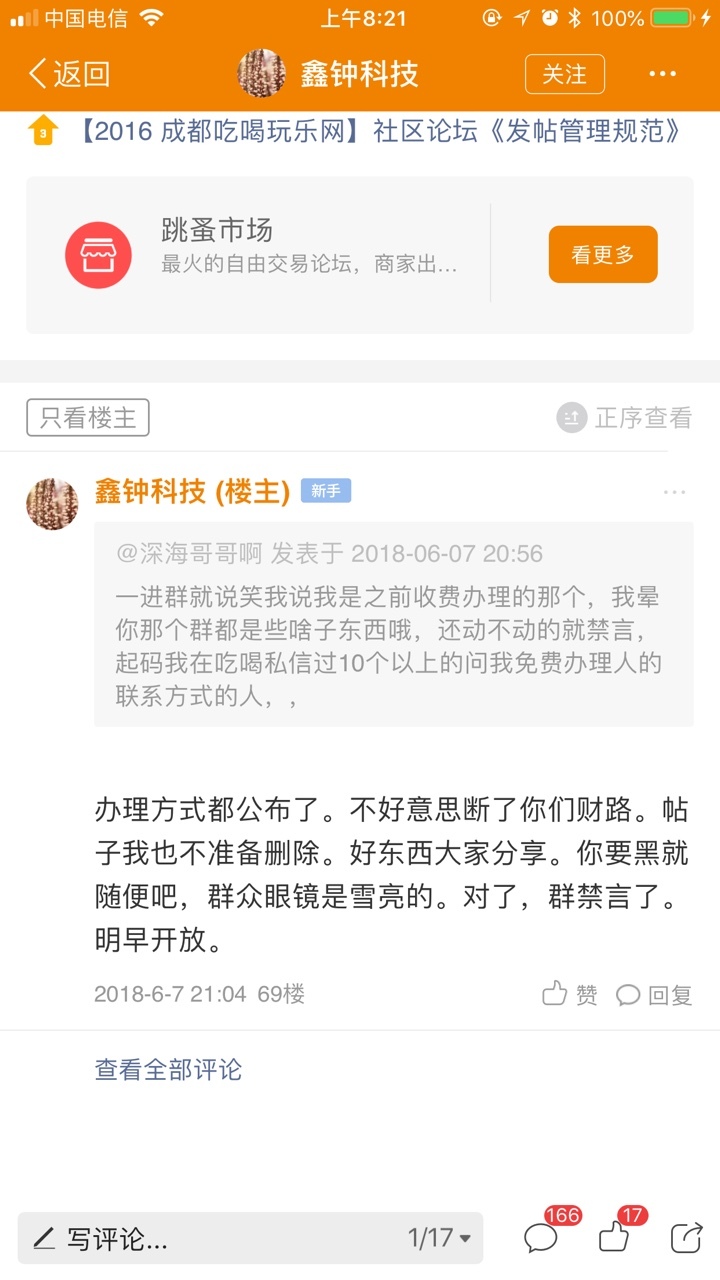The width and height of the screenshot is (720, 1280).
Task: Open 鑫钟科技 avatar beside the comment
Action: (x=52, y=503)
